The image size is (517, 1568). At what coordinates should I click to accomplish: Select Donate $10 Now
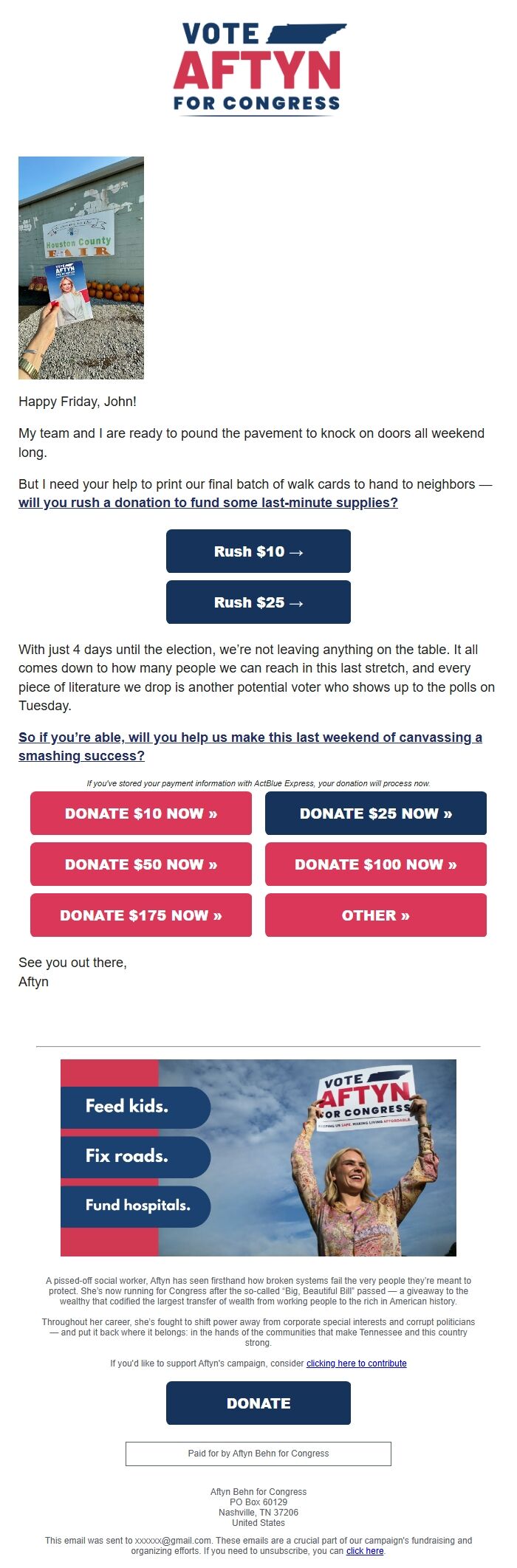pyautogui.click(x=140, y=814)
